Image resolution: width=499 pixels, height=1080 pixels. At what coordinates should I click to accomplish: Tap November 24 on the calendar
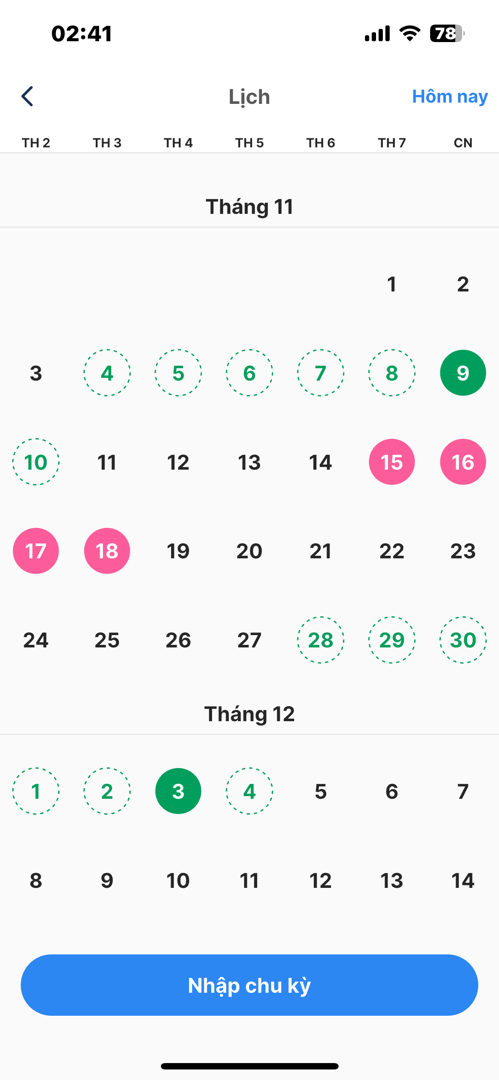[36, 640]
